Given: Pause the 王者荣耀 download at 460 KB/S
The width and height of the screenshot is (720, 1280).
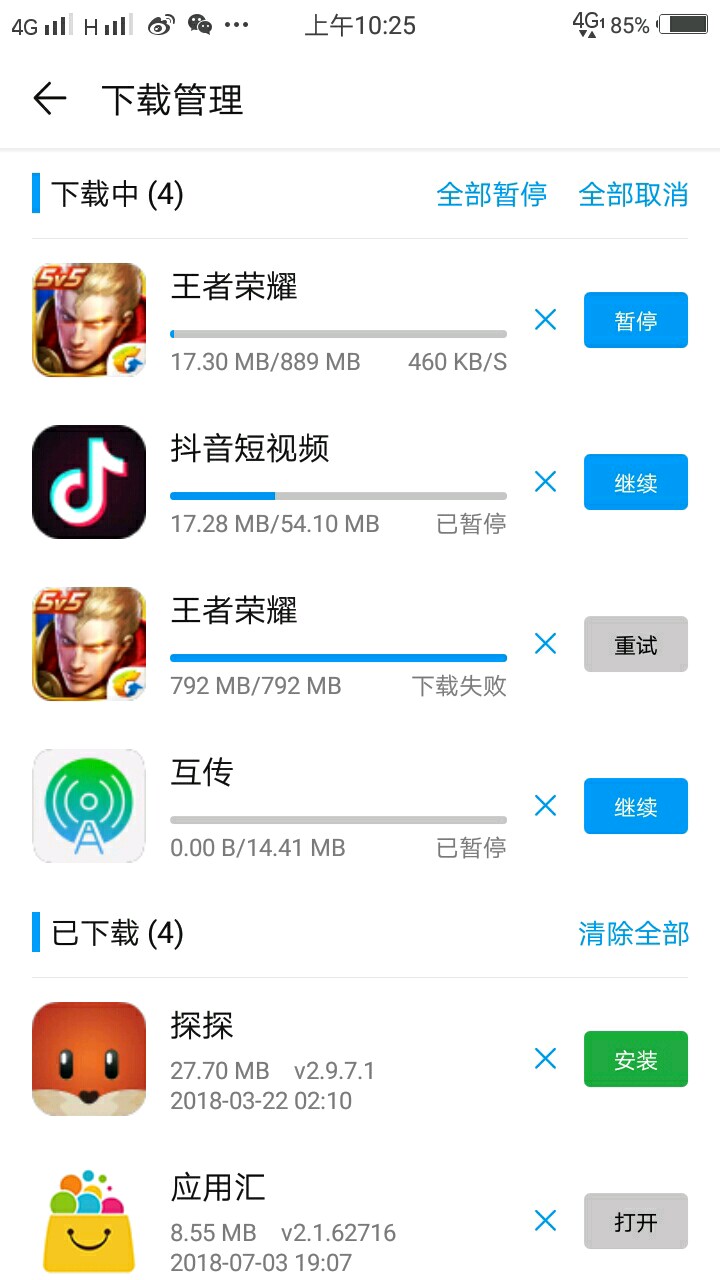Looking at the screenshot, I should (x=635, y=321).
